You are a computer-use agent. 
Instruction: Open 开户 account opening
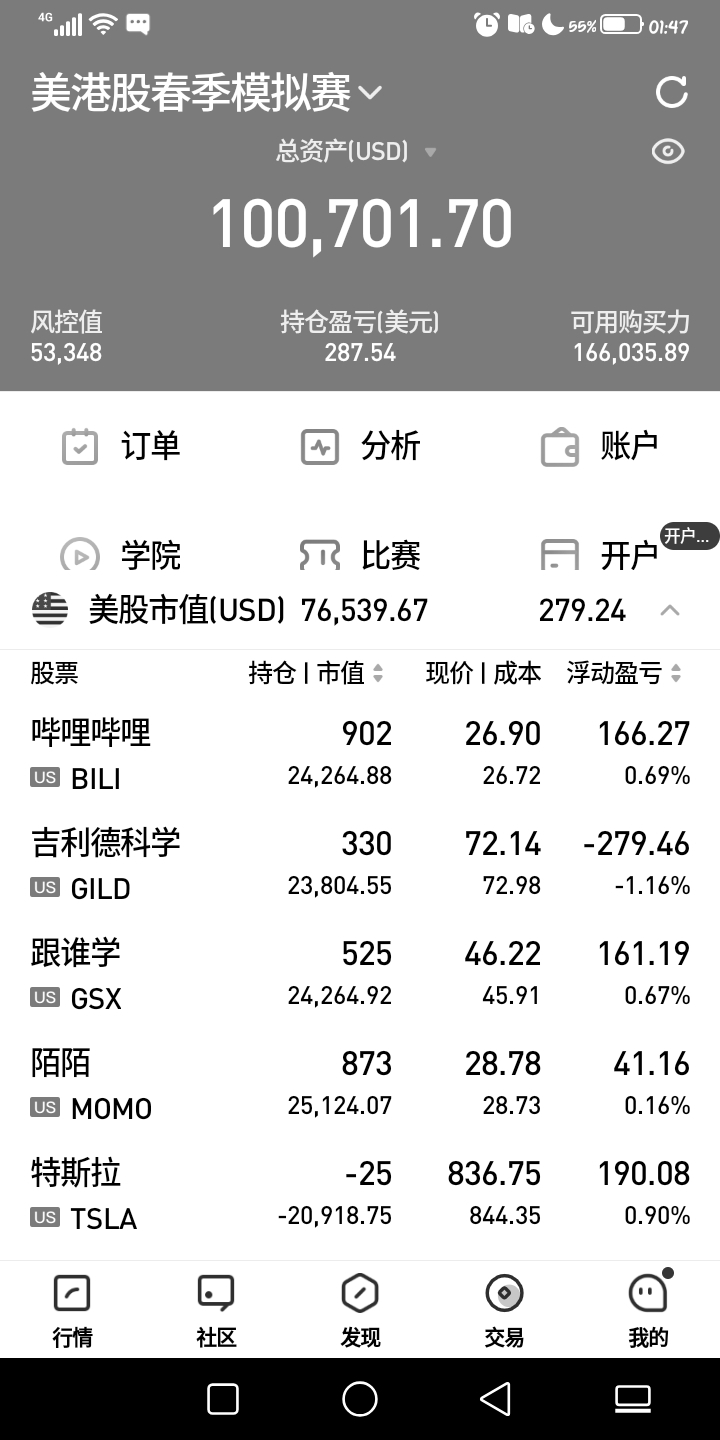(599, 553)
